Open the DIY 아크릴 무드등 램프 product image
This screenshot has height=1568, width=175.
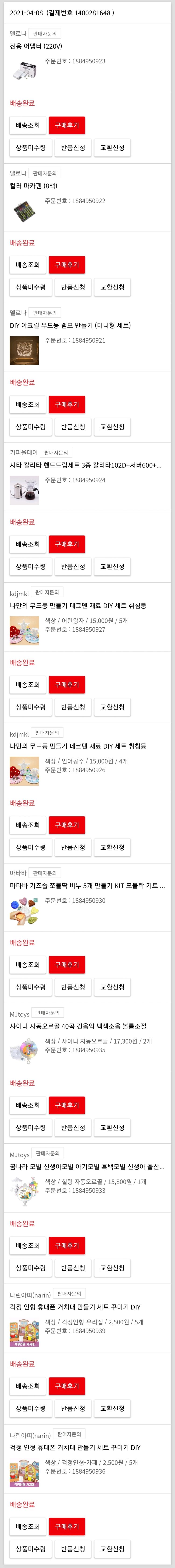(x=24, y=351)
